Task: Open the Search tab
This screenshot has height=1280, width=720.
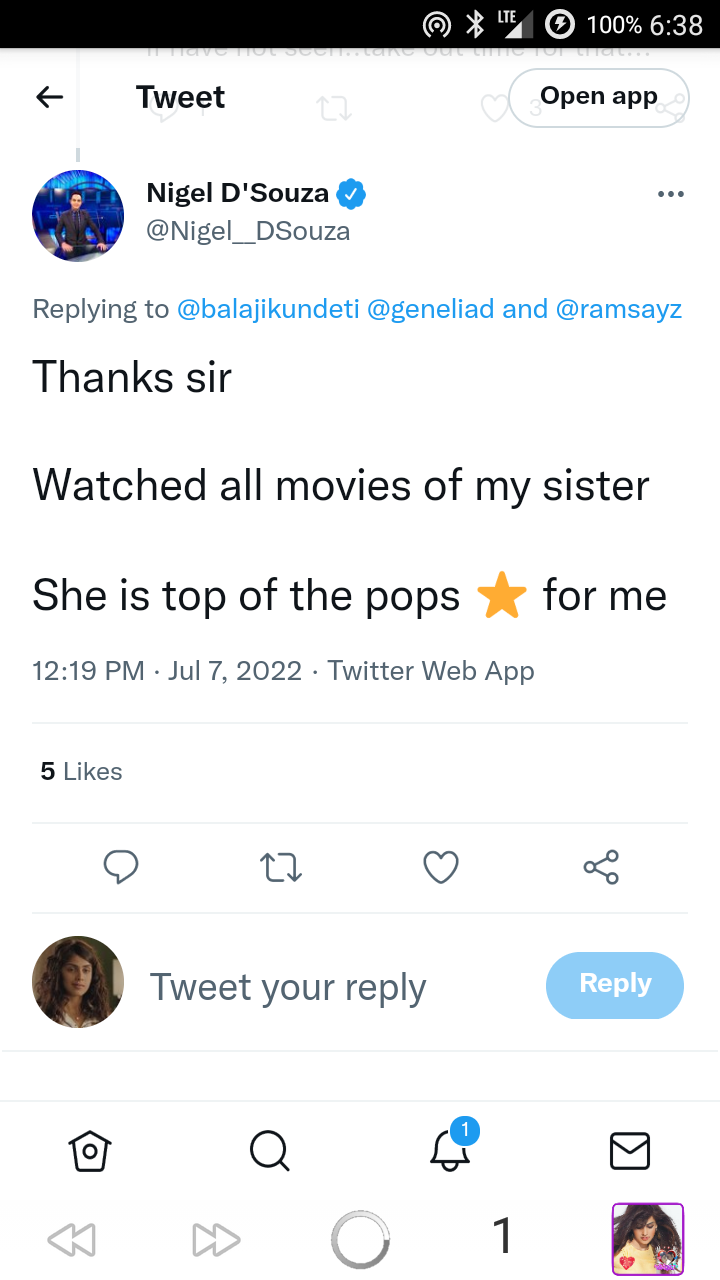Action: [269, 1150]
